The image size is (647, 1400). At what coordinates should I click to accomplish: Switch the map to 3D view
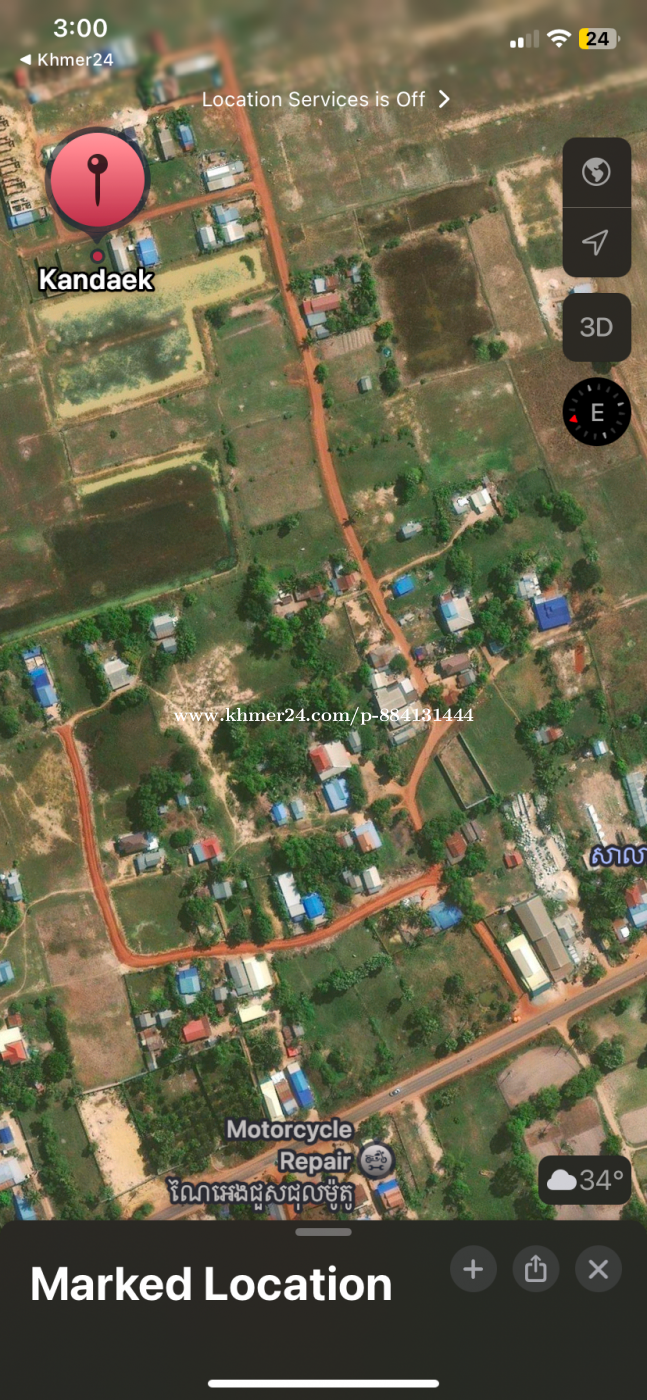pos(597,327)
